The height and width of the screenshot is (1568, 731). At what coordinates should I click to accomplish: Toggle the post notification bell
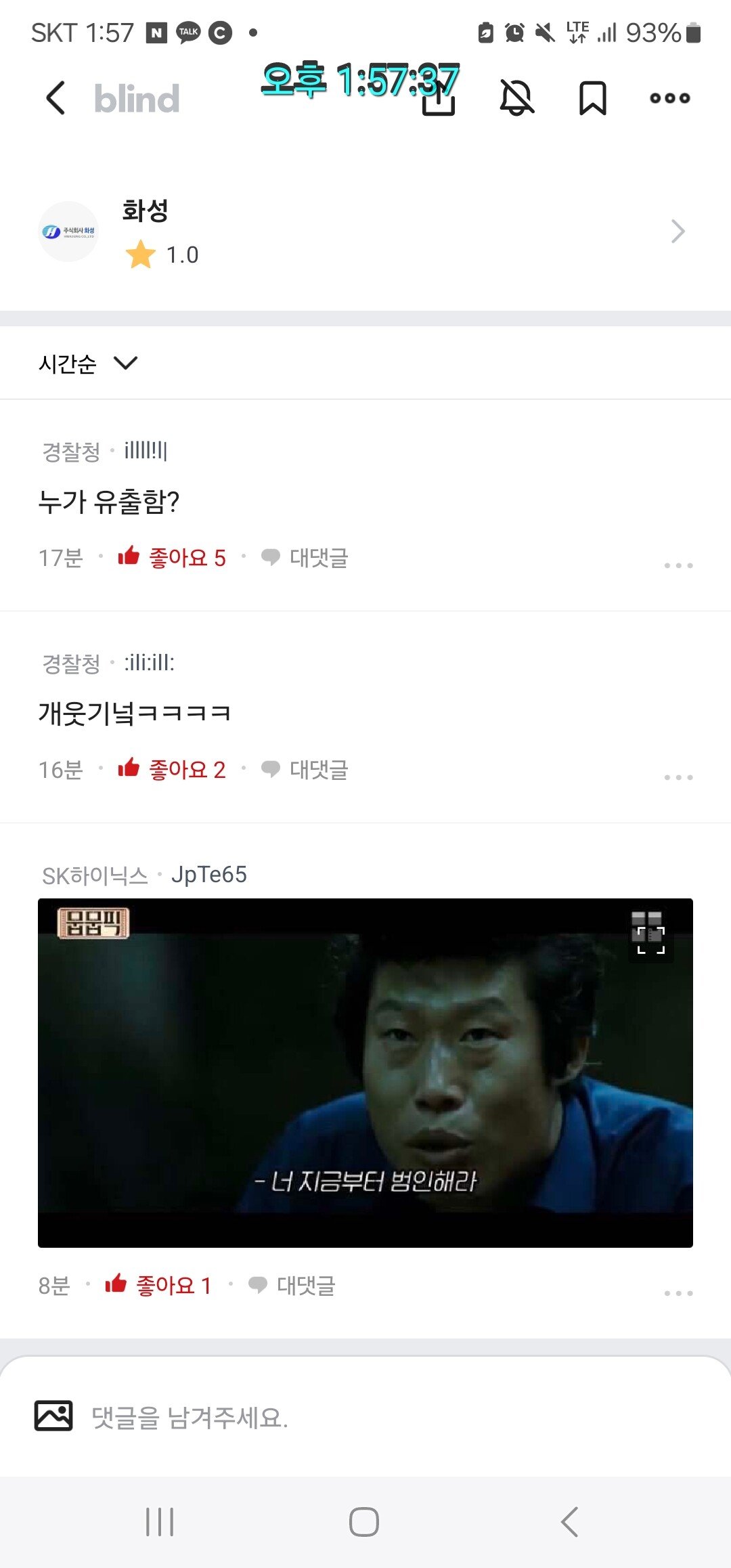pos(516,98)
